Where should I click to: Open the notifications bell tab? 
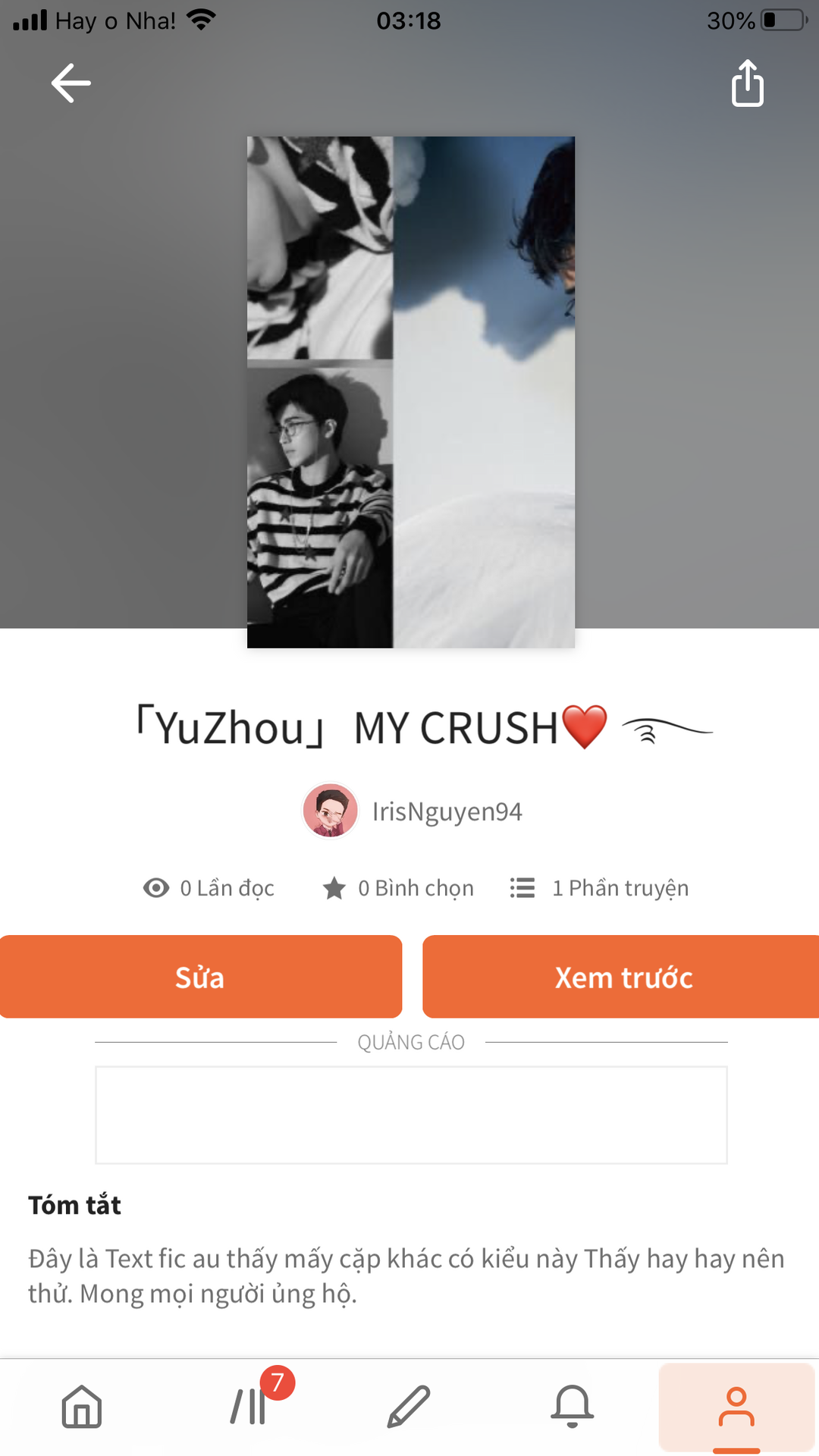(572, 1407)
